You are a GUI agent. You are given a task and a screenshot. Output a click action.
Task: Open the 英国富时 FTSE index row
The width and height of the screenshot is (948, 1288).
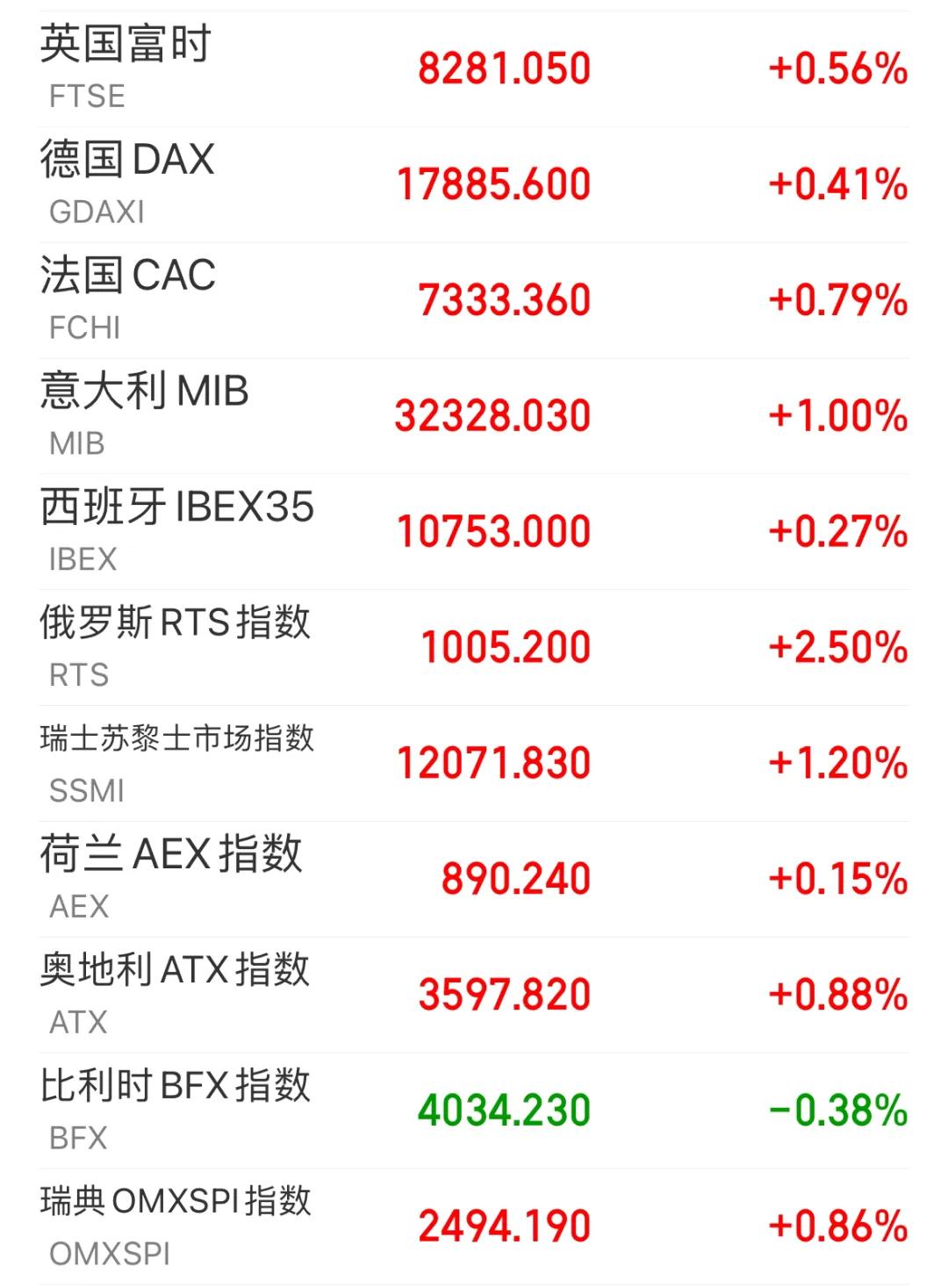pyautogui.click(x=474, y=68)
